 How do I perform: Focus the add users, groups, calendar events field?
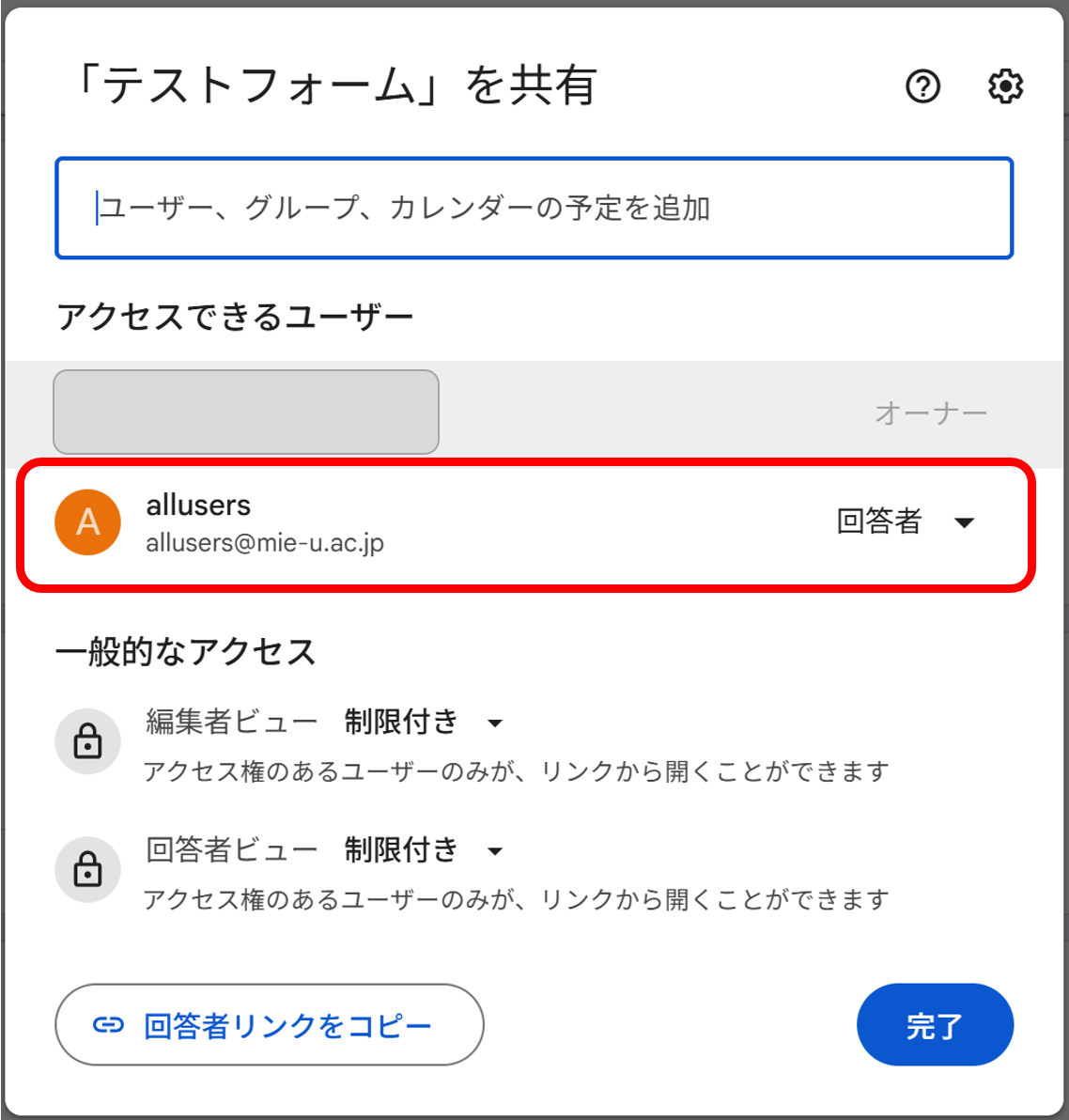pos(534,208)
